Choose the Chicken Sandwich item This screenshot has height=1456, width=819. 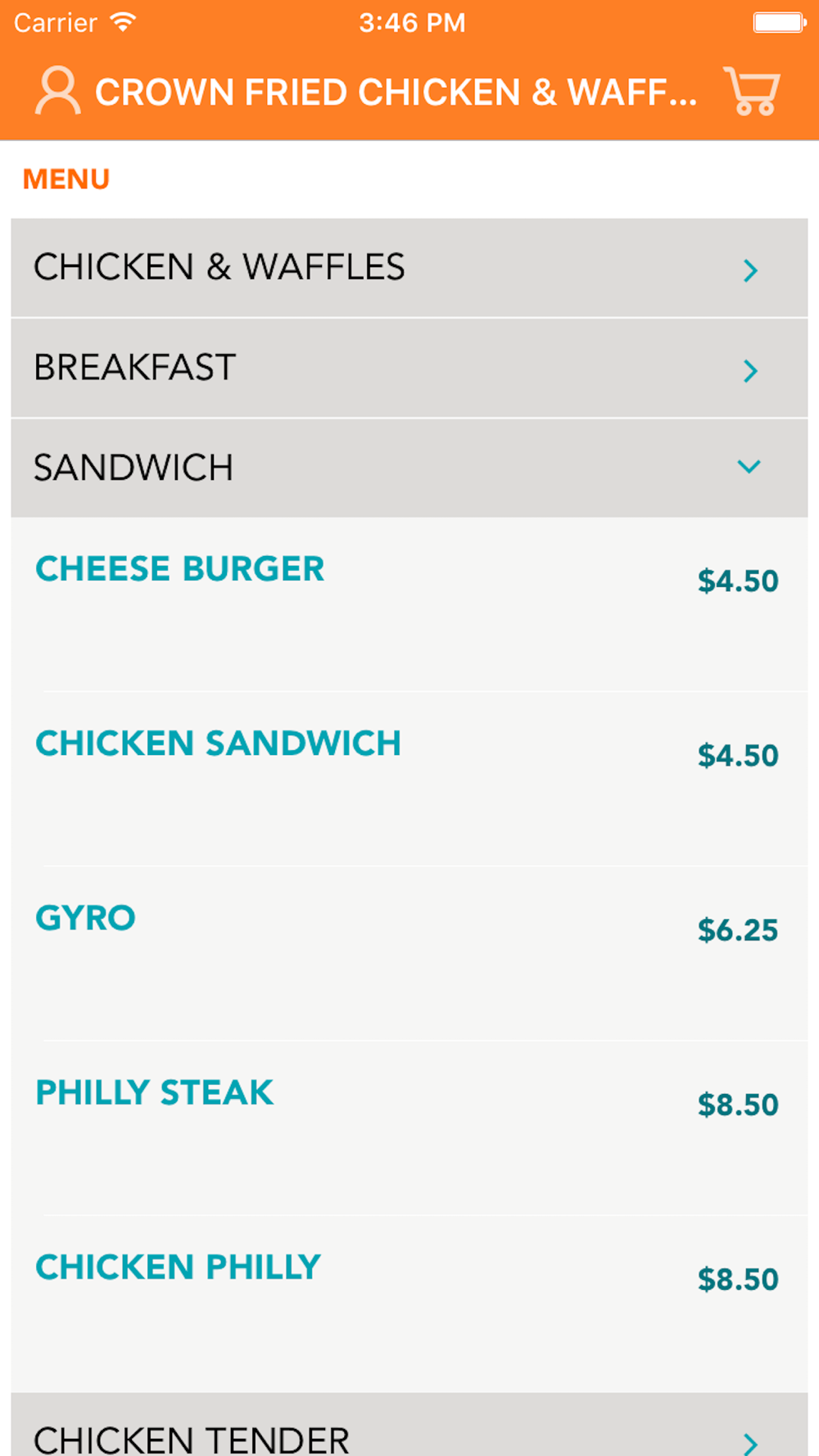409,779
